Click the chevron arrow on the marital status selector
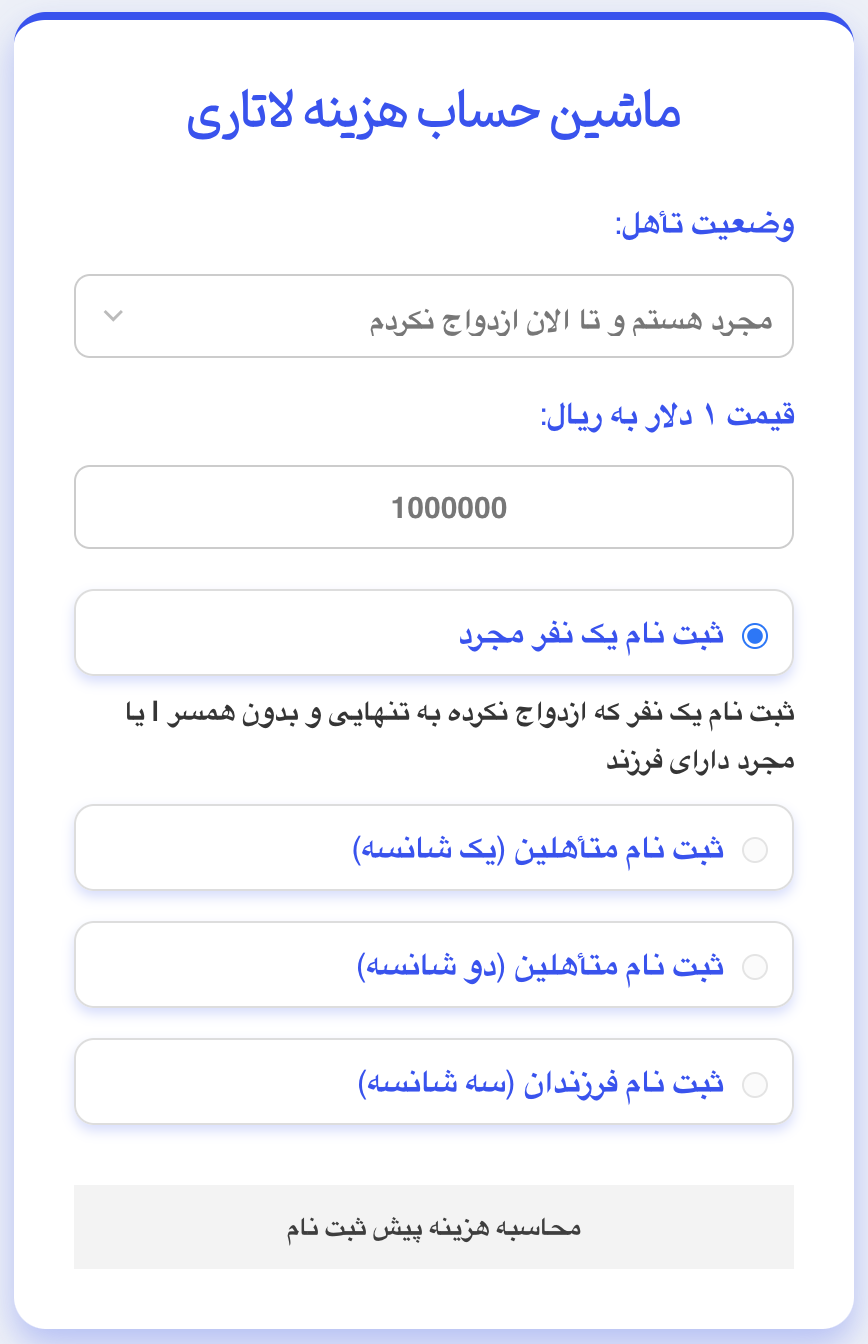Screen dimensions: 868x1344 [x=113, y=315]
